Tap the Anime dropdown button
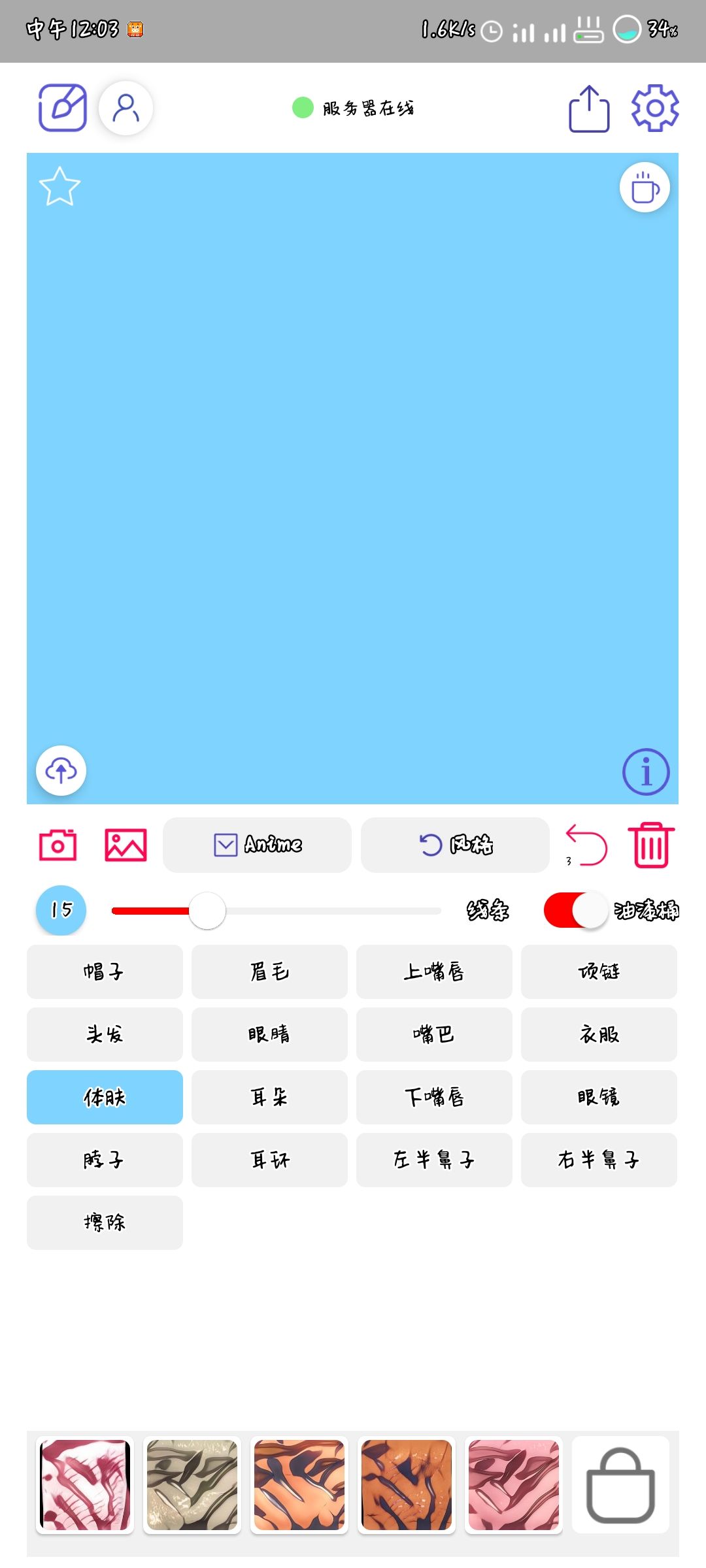 point(257,845)
